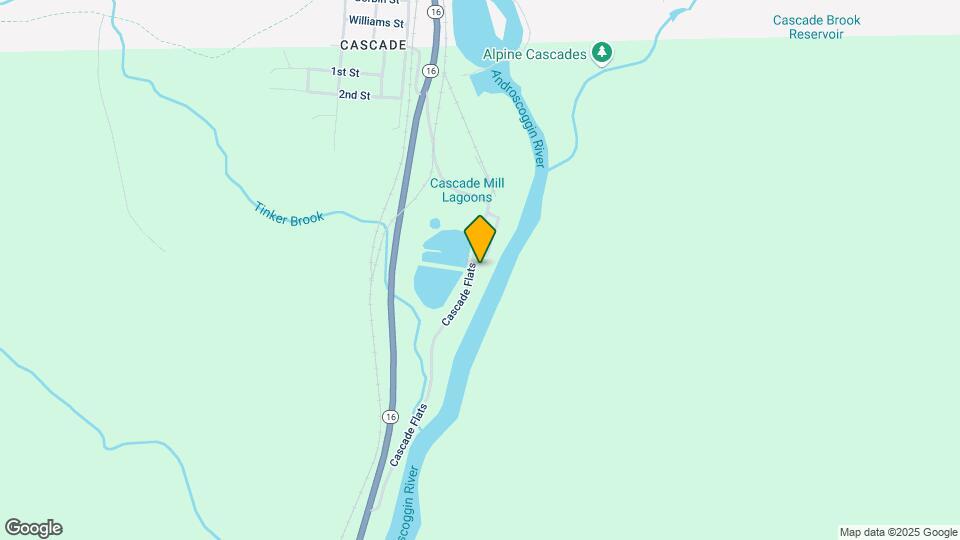Viewport: 960px width, 540px height.
Task: Tap the orange location marker
Action: pos(481,238)
